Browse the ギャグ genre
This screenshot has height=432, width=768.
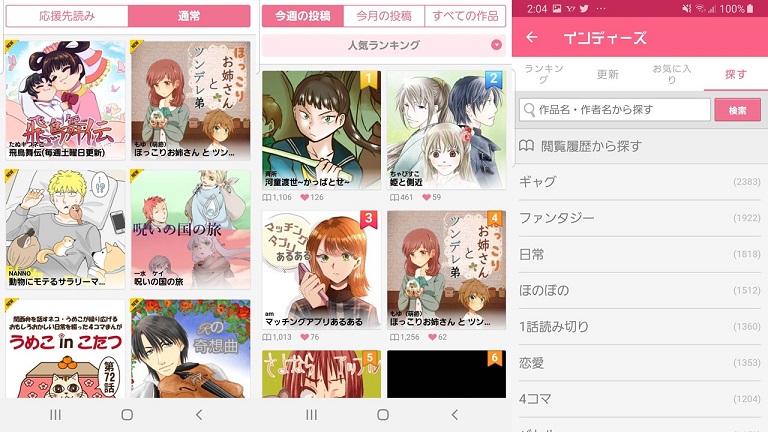pos(640,182)
